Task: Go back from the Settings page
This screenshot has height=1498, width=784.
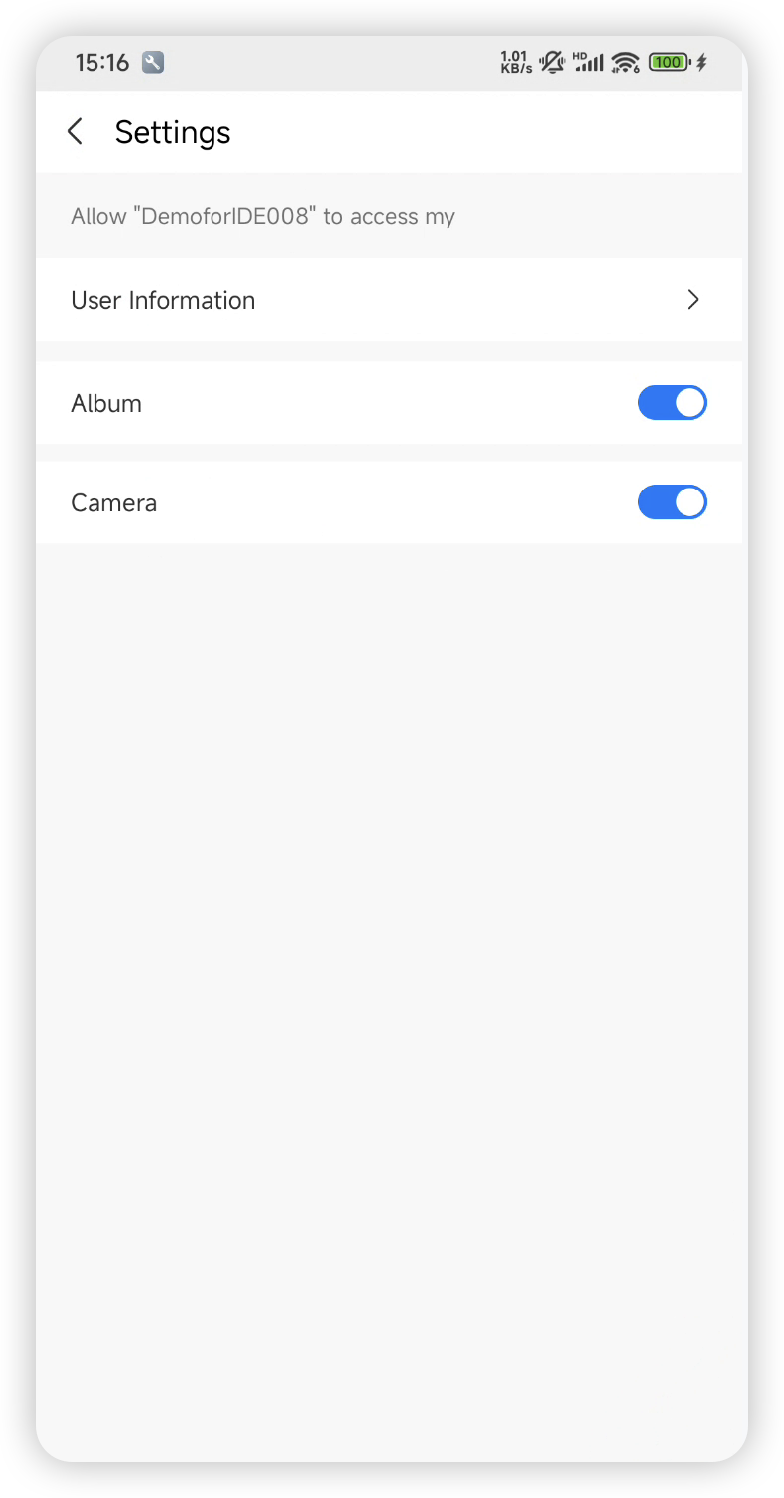Action: 75,131
